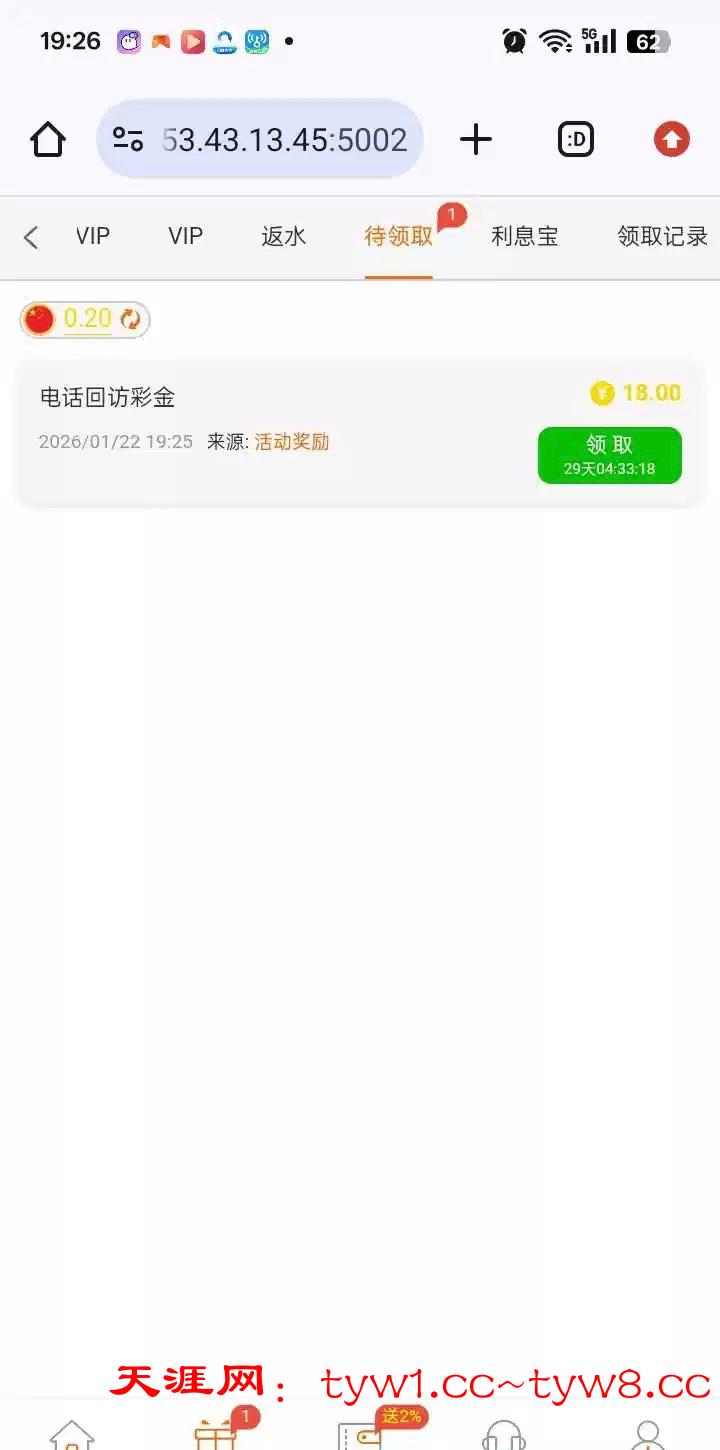Claim the 电话回访彩金 reward with 领取
Screen dimensions: 720x1450
point(609,455)
